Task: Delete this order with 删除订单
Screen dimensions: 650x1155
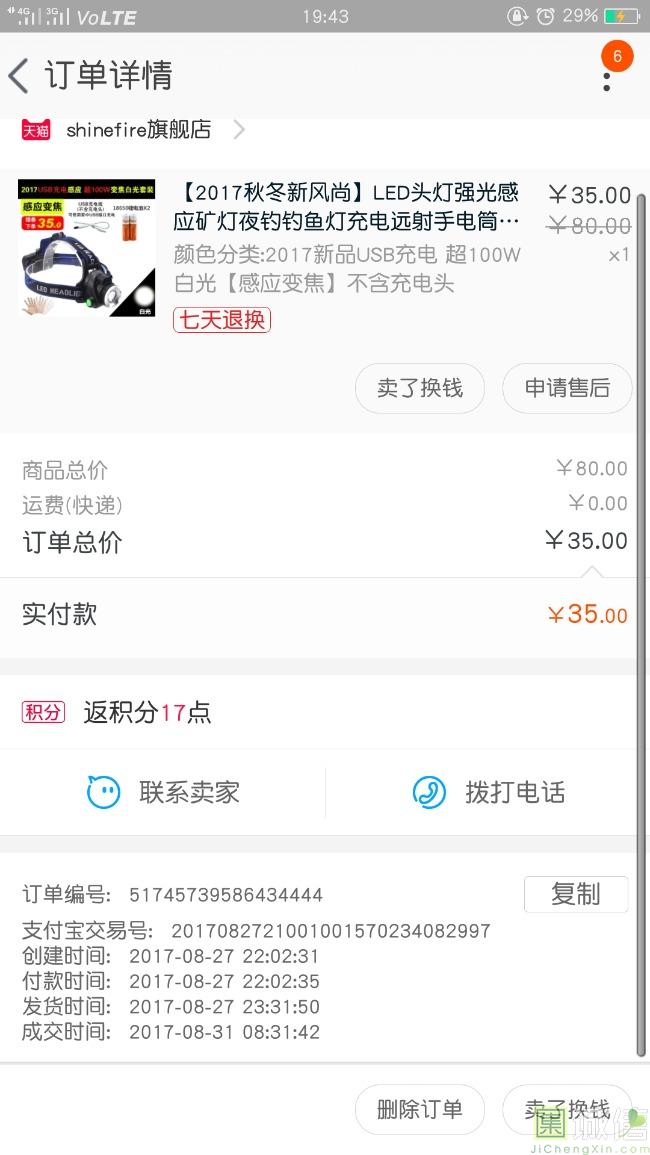Action: (419, 1109)
